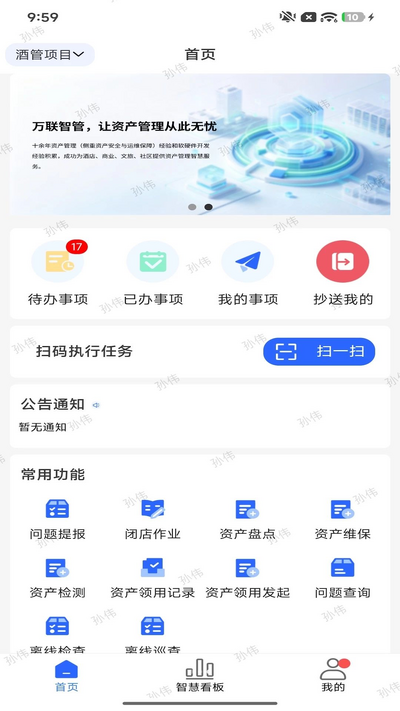Select the first banner page indicator dot
This screenshot has width=400, height=711.
192,207
